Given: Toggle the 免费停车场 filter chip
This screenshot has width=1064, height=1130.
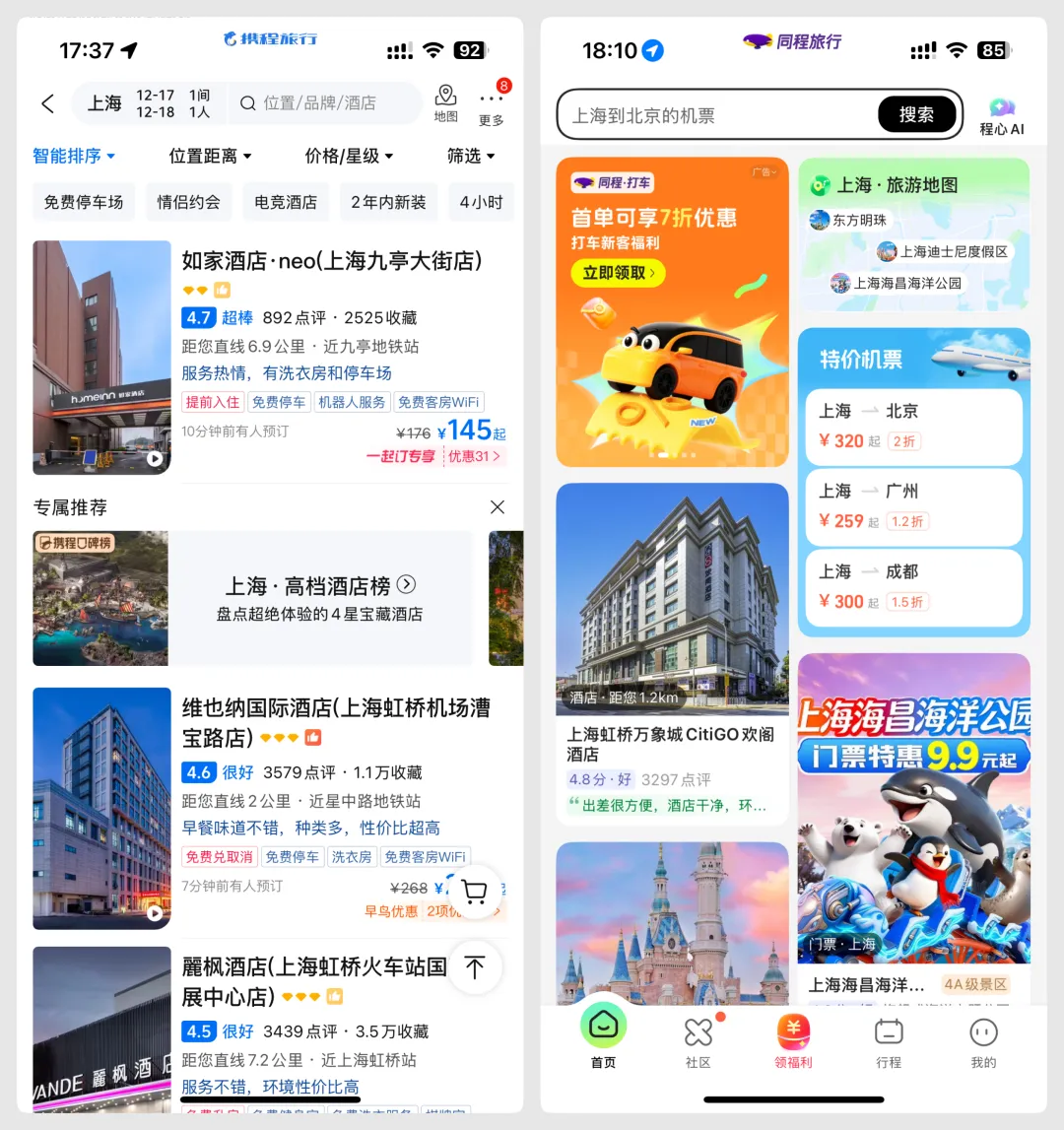Looking at the screenshot, I should (x=84, y=201).
